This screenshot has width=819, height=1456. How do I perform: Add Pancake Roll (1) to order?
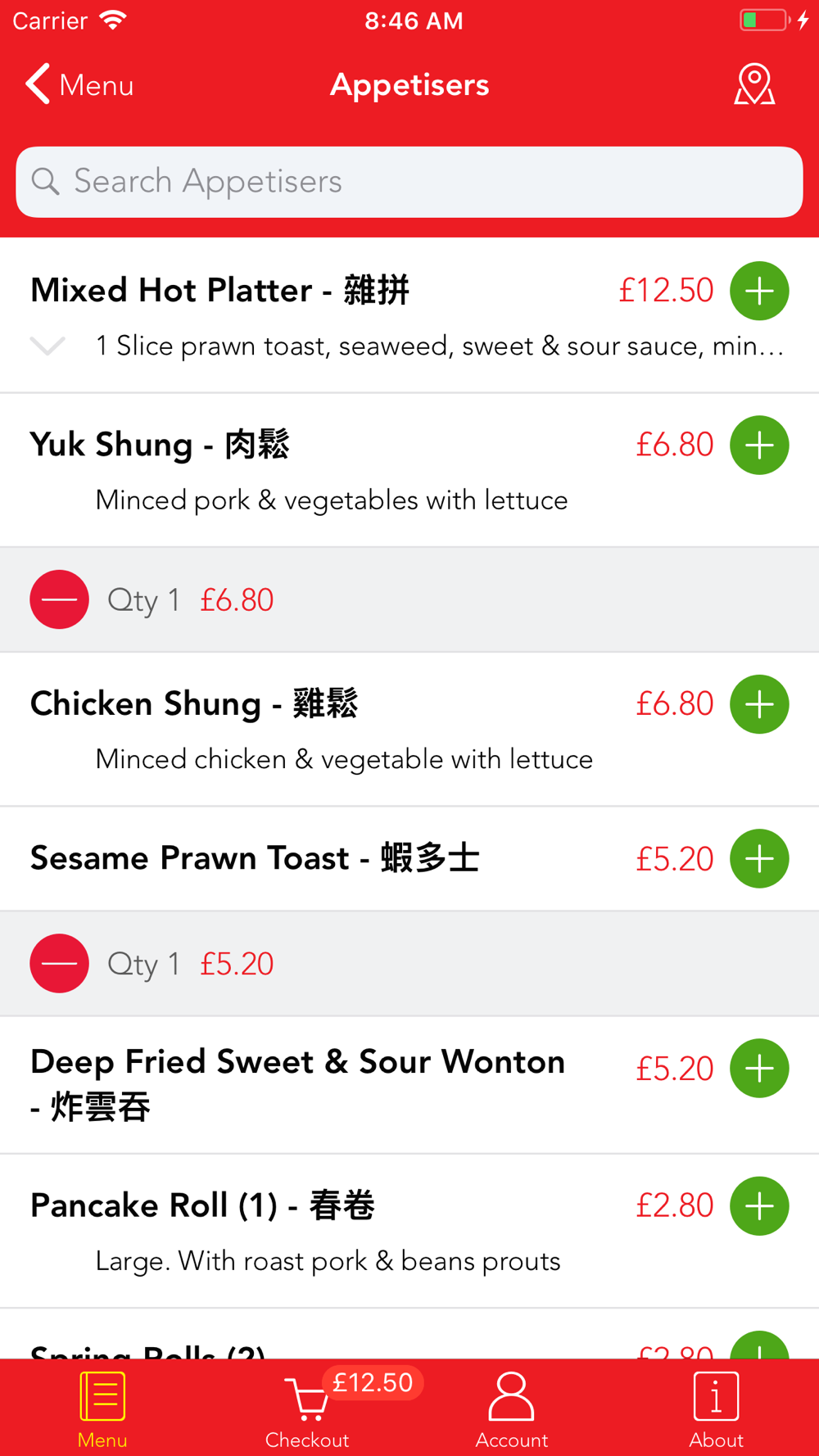pyautogui.click(x=759, y=1205)
